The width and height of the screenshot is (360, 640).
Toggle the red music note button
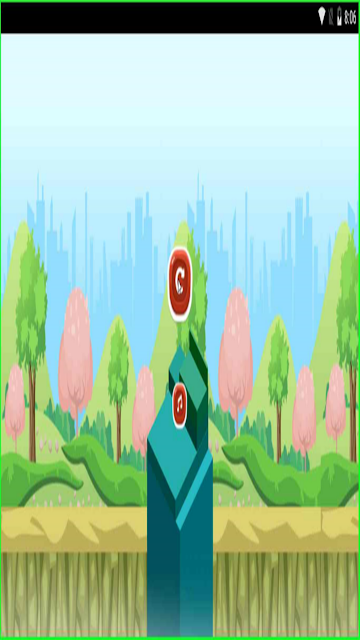(180, 405)
